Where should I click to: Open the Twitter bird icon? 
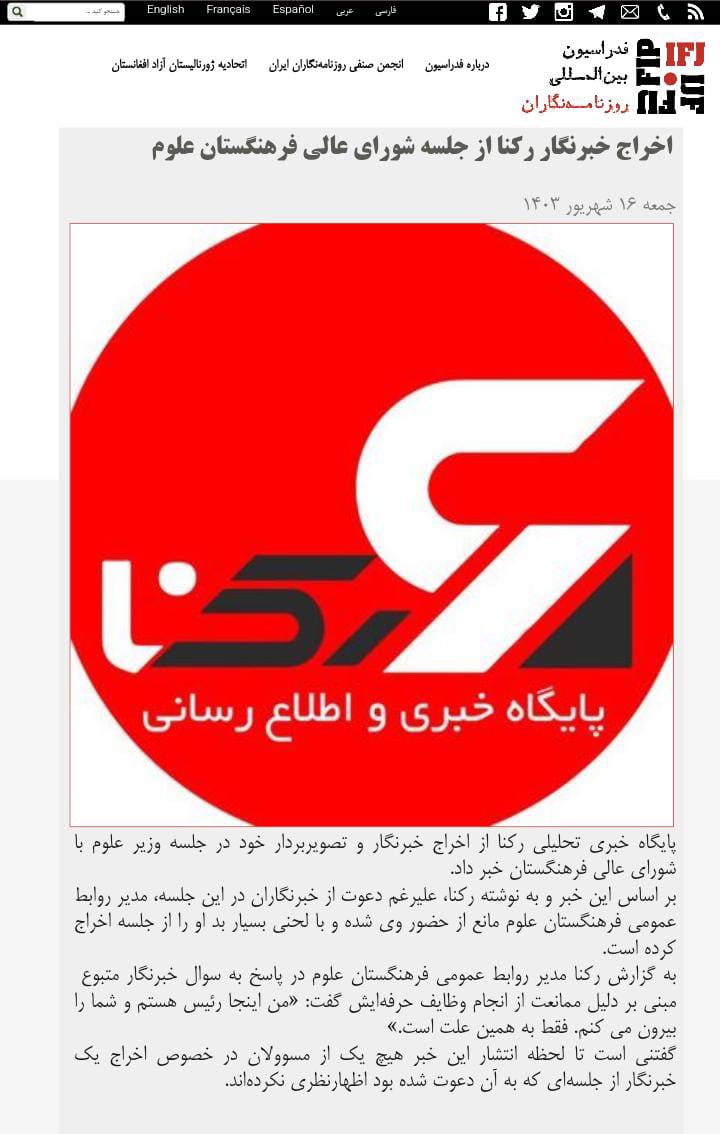coord(530,12)
